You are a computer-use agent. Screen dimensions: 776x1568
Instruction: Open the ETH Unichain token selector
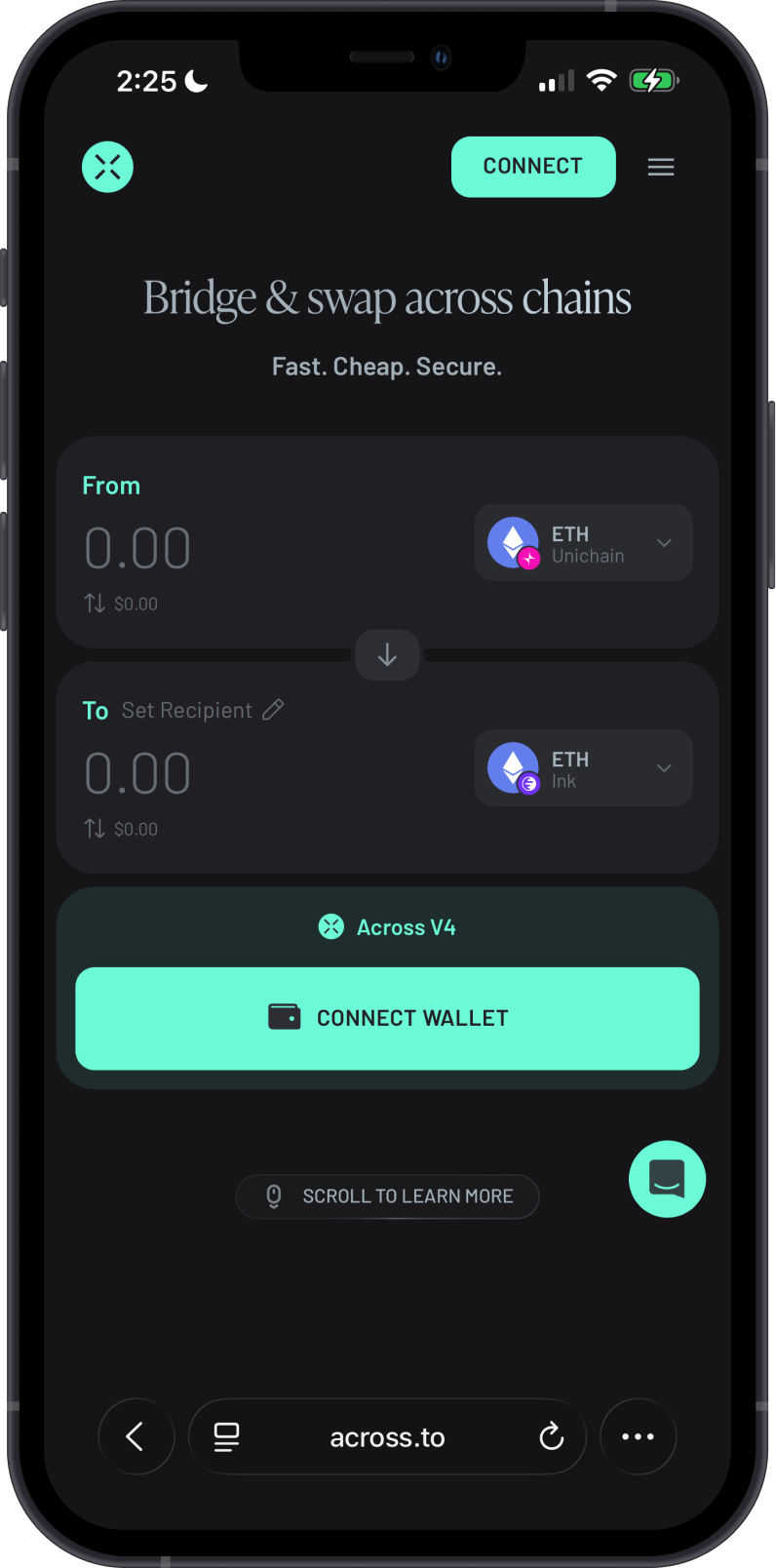click(583, 543)
